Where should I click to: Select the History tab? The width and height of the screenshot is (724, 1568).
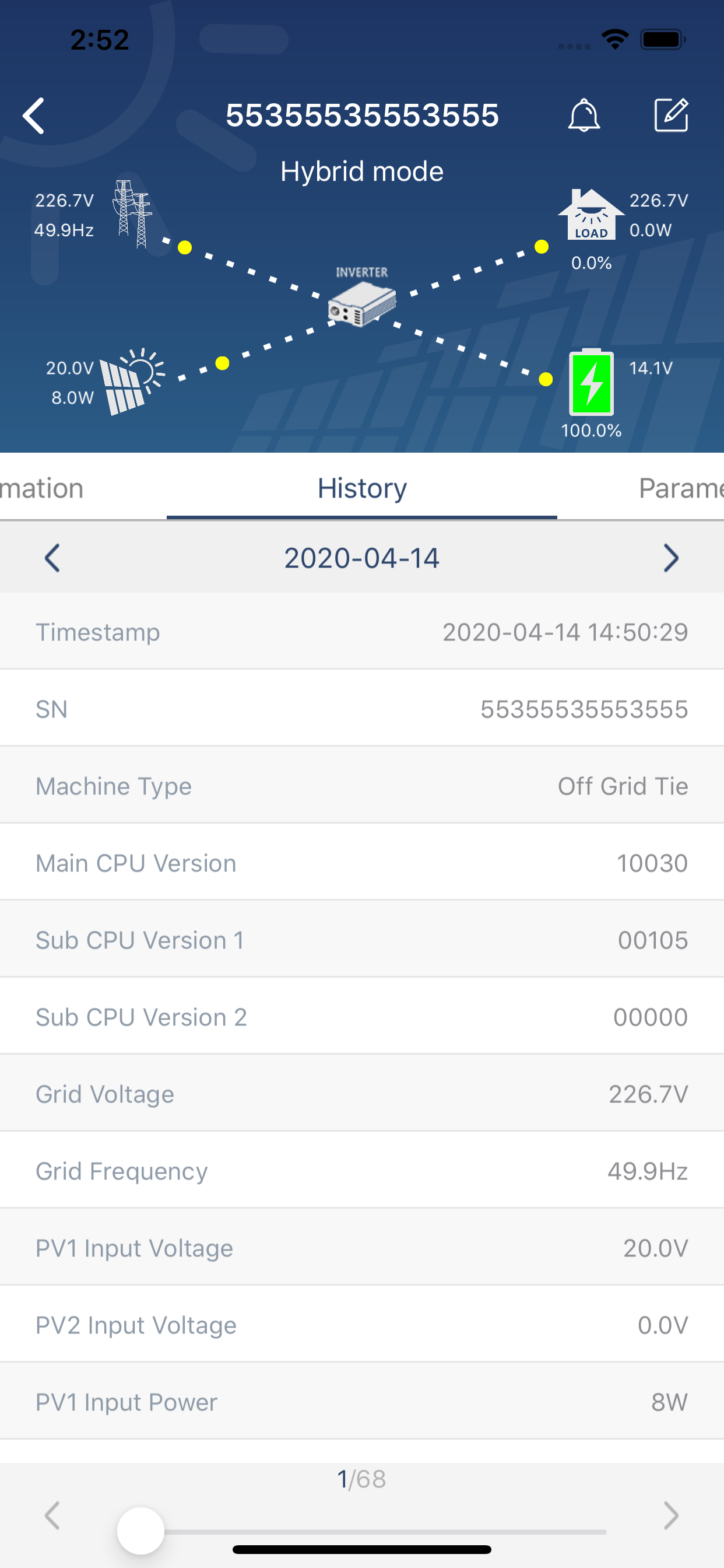coord(362,488)
